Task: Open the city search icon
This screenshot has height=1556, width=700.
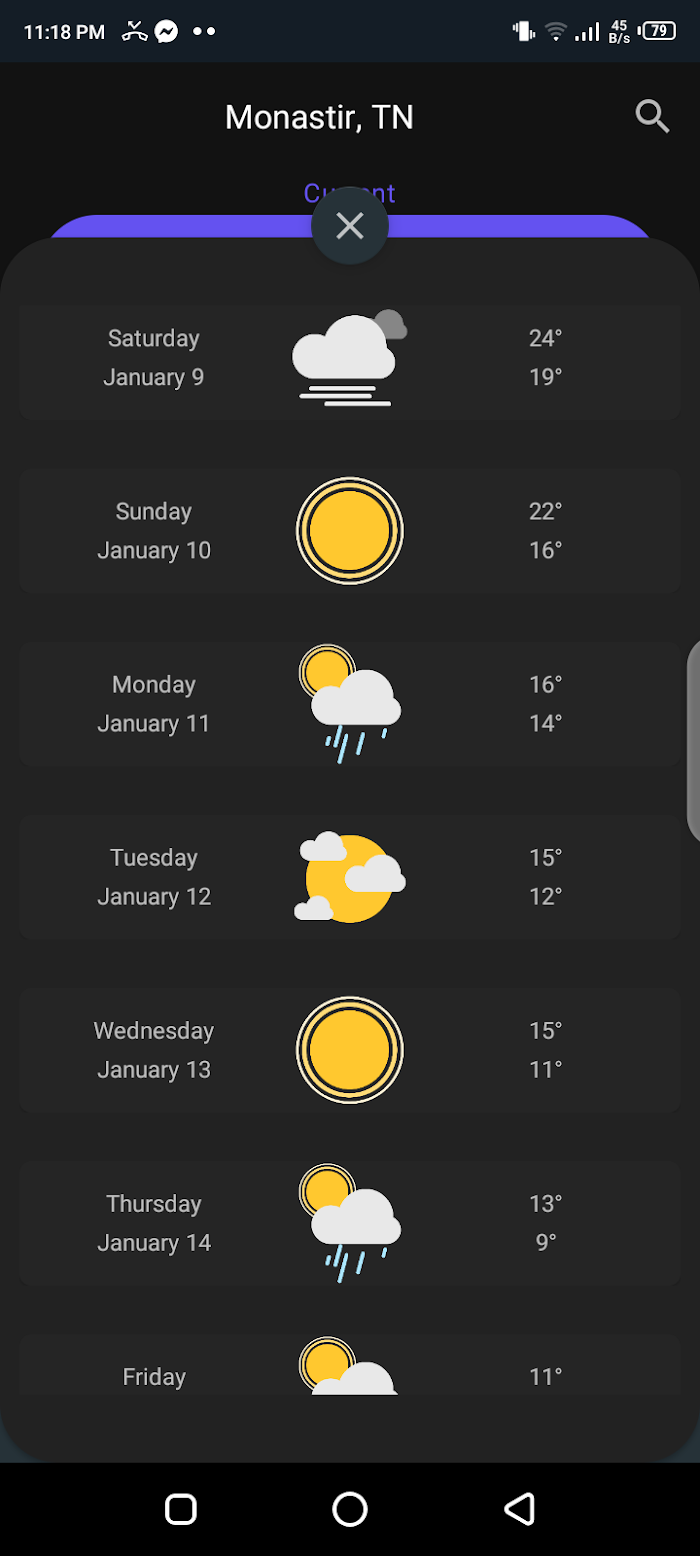Action: (652, 117)
